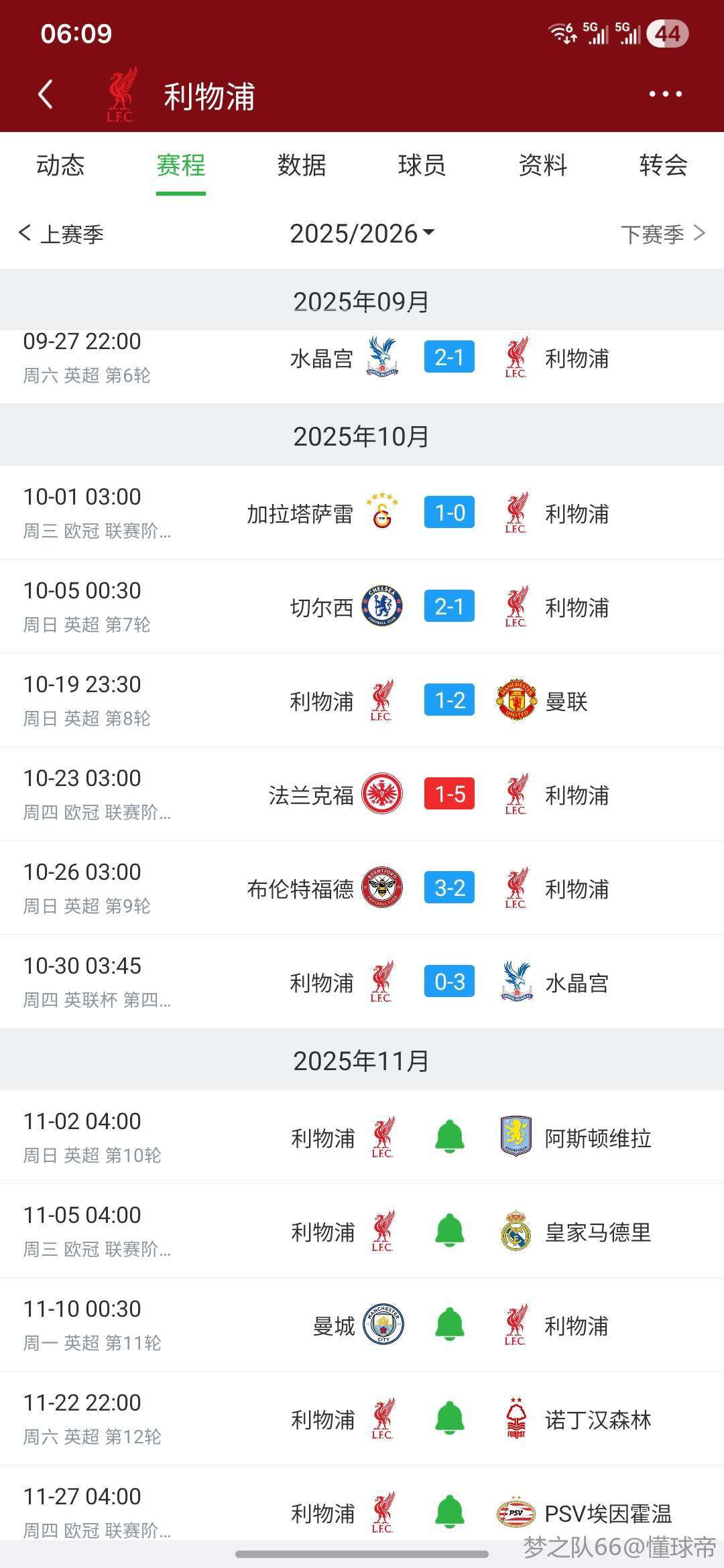Switch to the 动态 tab
The height and width of the screenshot is (1568, 724).
[60, 166]
